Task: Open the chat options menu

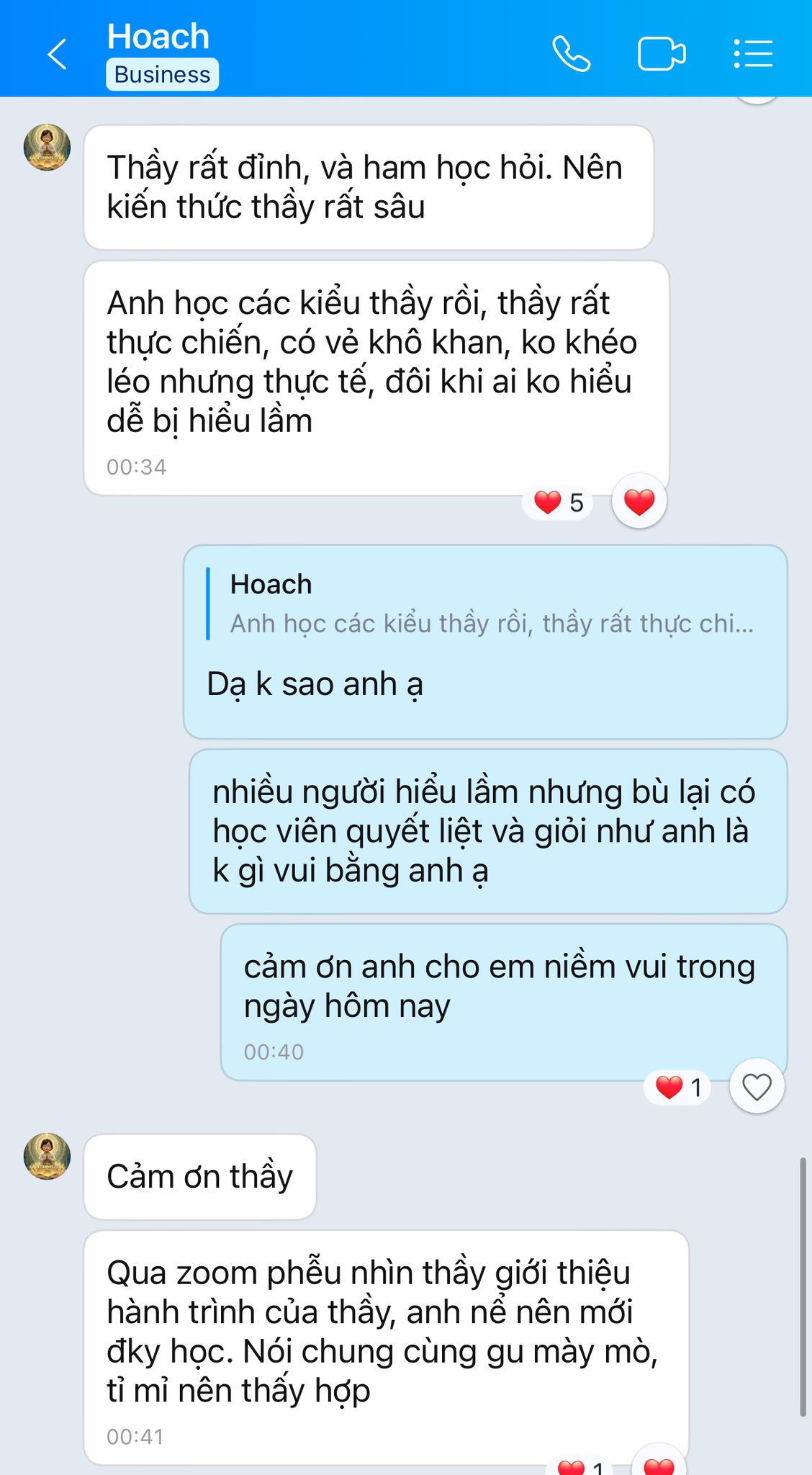Action: click(753, 54)
